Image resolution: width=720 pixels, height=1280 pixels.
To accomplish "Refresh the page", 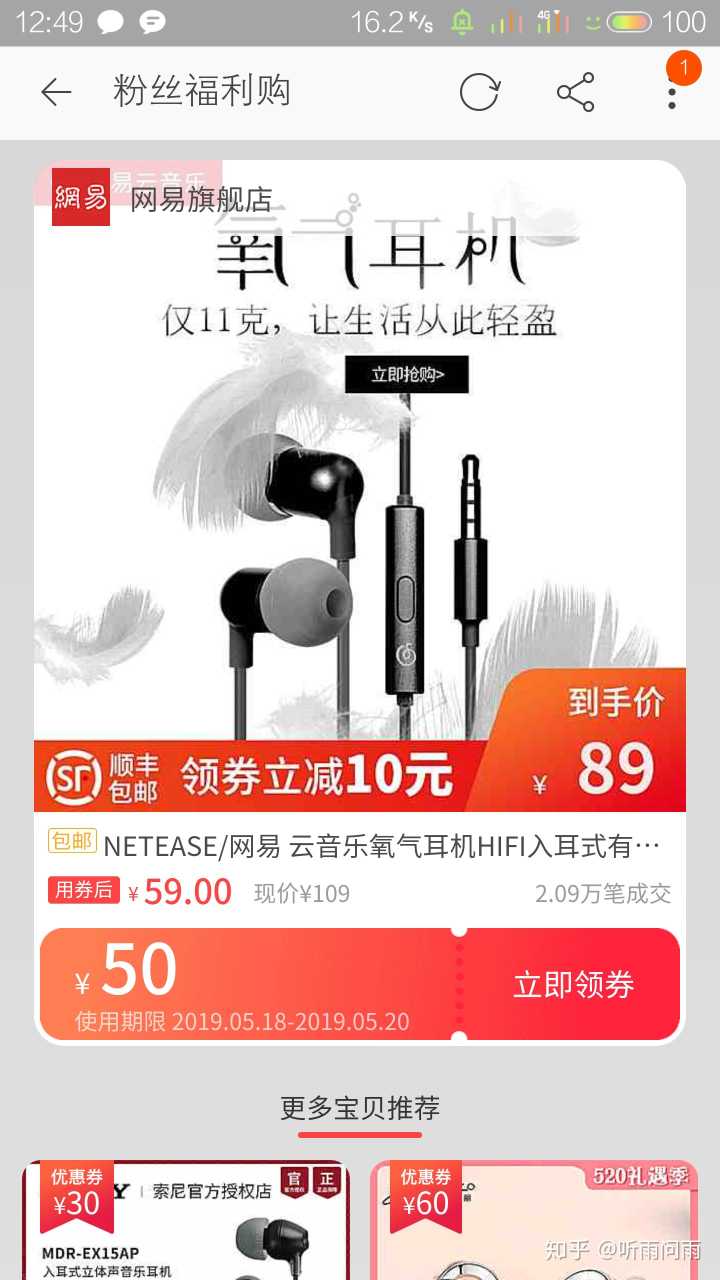I will pos(479,93).
